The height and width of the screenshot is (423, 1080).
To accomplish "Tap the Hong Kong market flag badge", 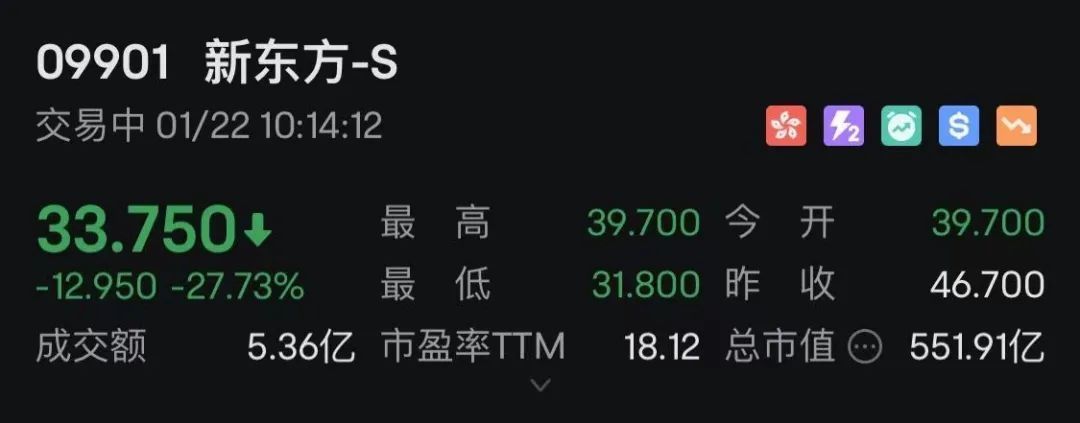I will 786,127.
